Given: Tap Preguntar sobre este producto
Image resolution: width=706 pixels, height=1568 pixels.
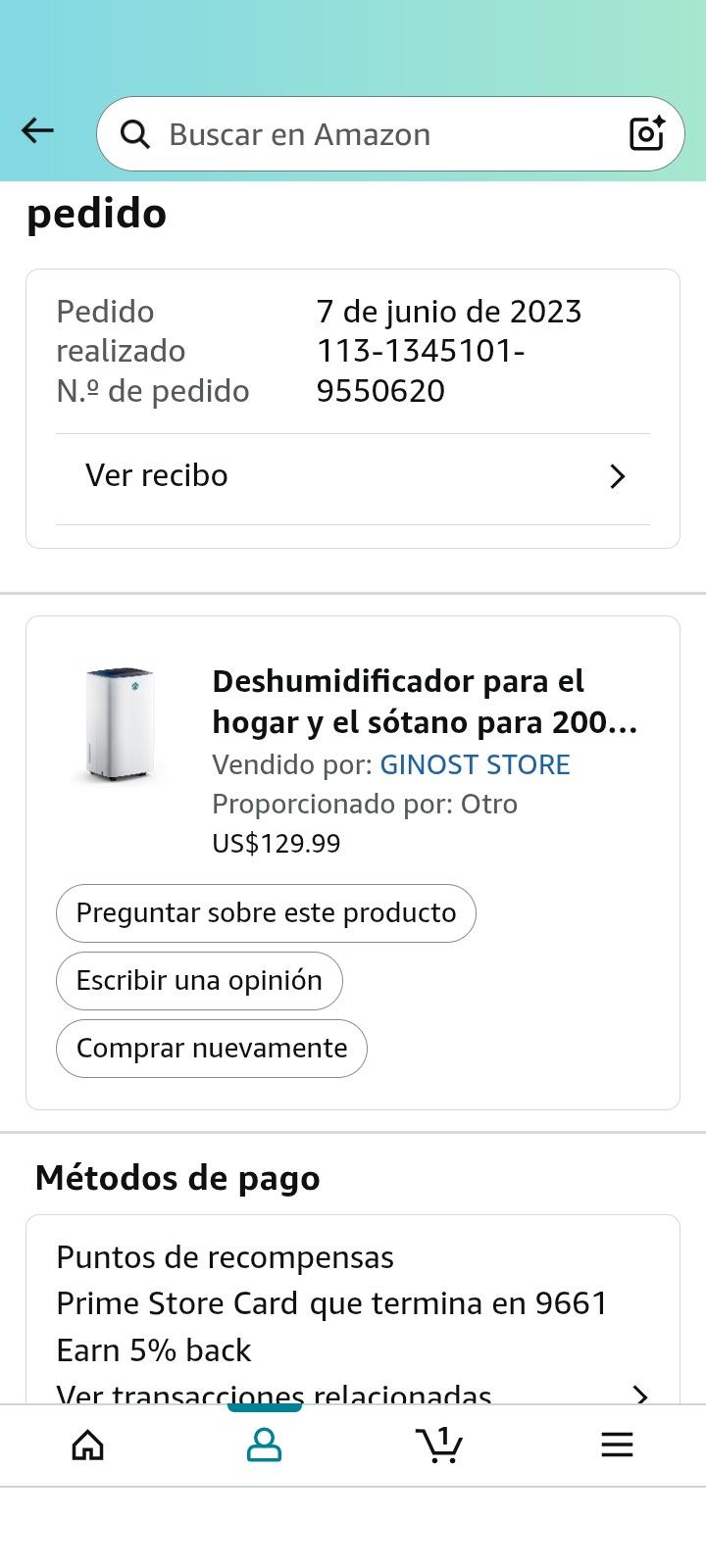Looking at the screenshot, I should click(266, 913).
